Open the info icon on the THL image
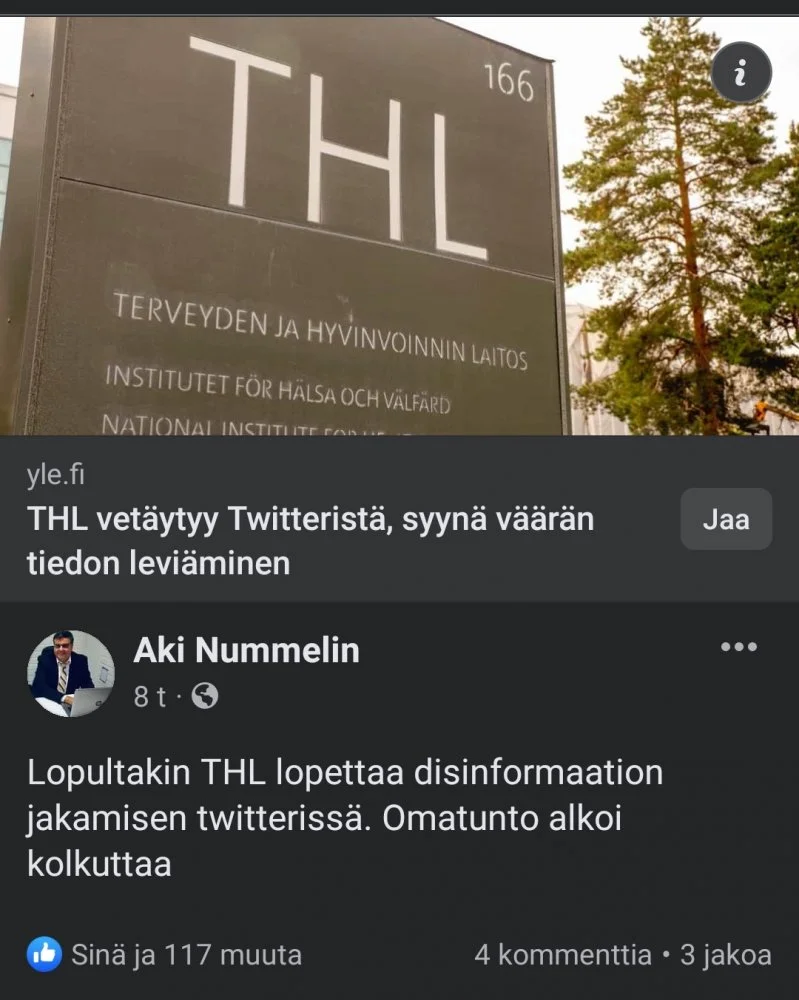The width and height of the screenshot is (799, 1000). (x=740, y=74)
